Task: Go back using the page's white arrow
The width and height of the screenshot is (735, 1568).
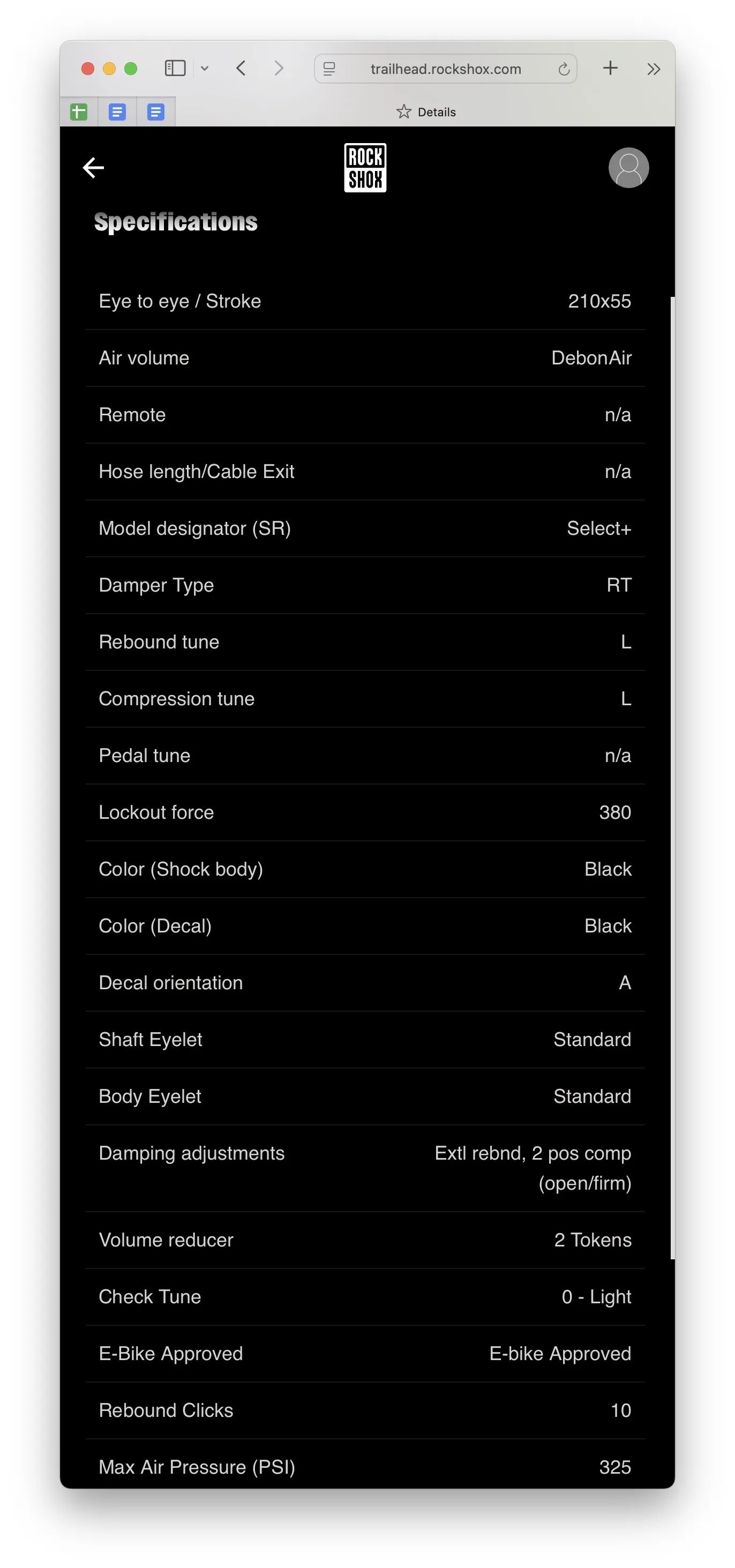Action: click(x=93, y=167)
